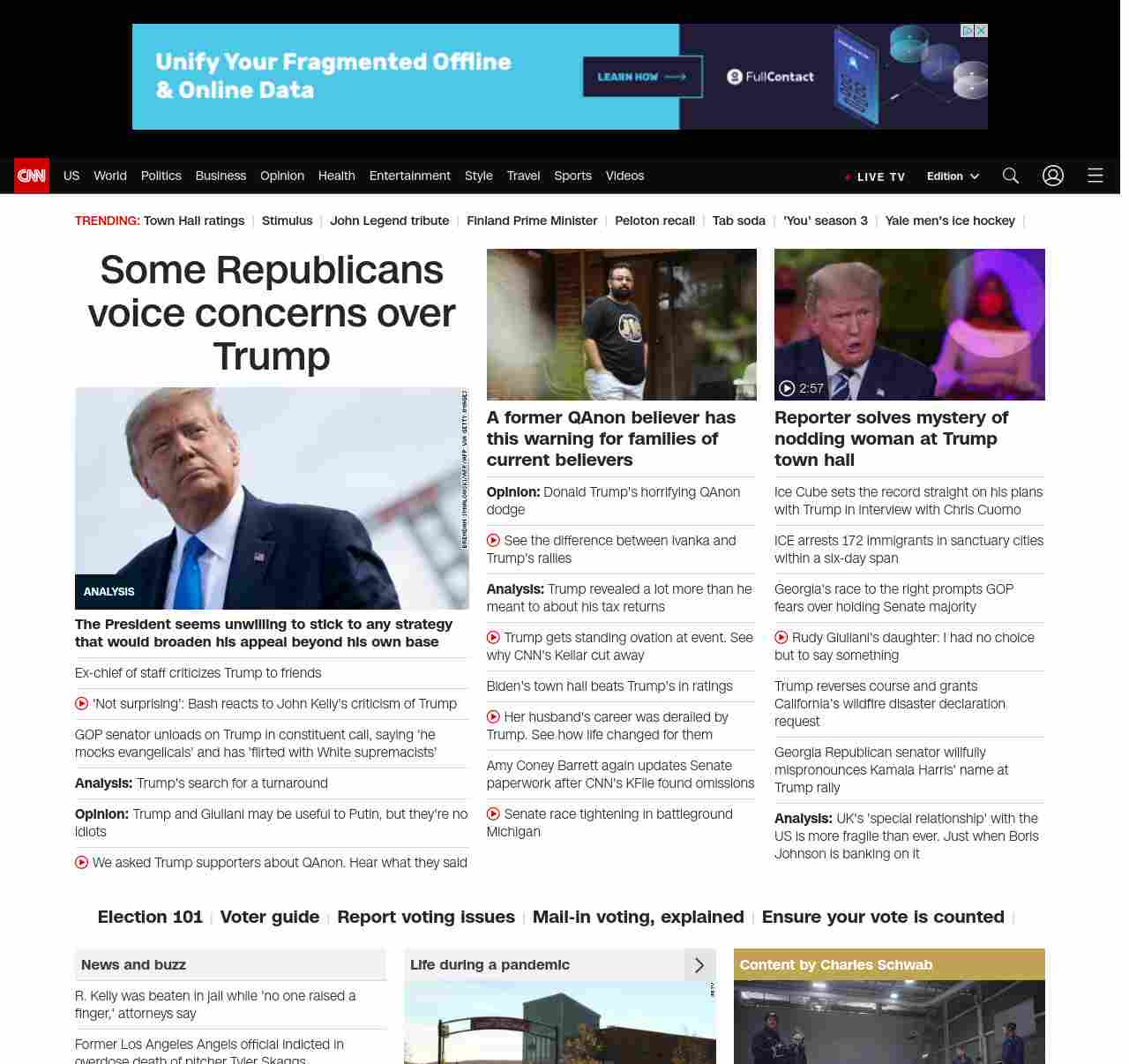Tap Learn How in the FullContact ad
Viewport: 1129px width, 1064px height.
pyautogui.click(x=642, y=77)
